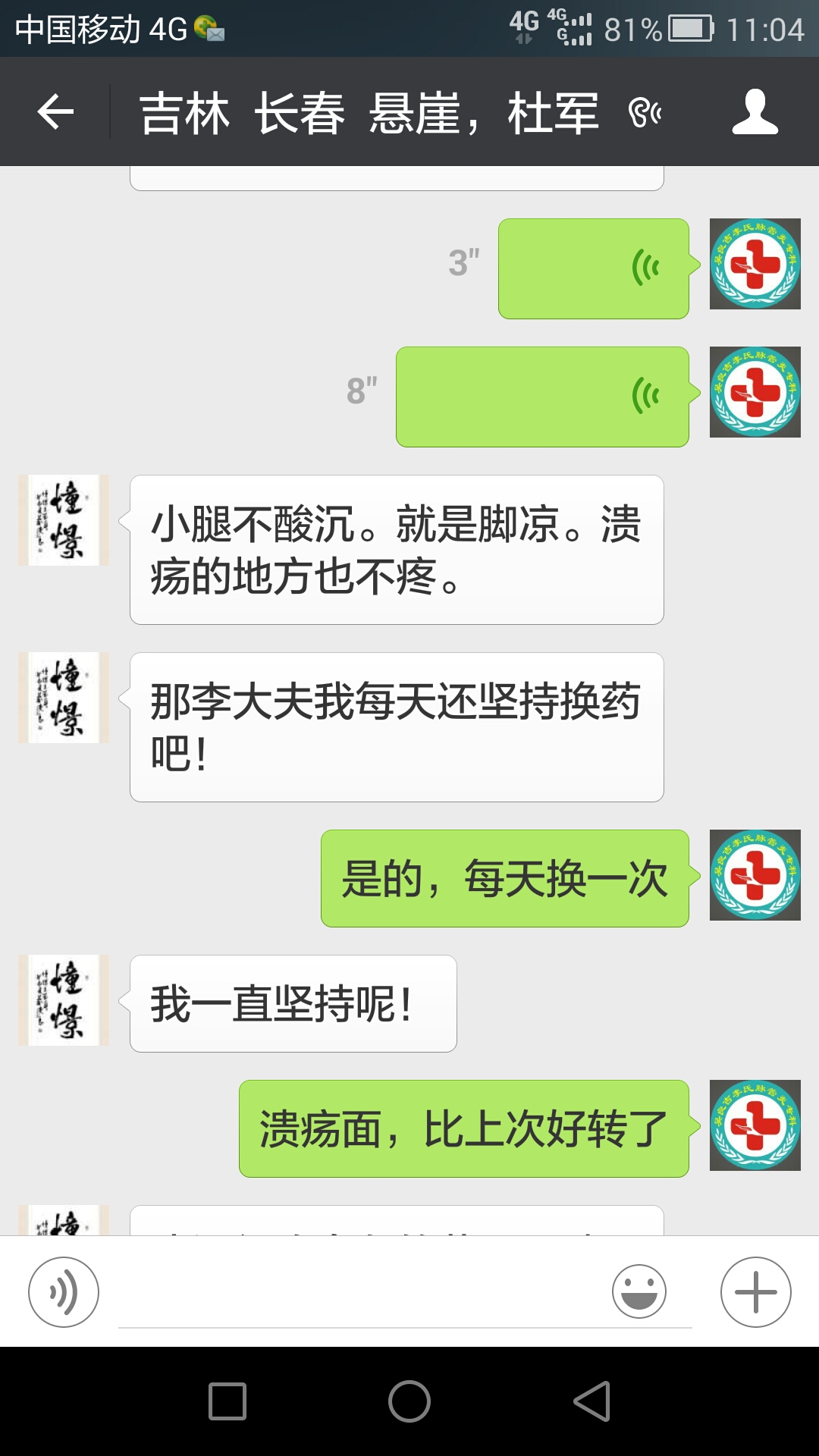Switch to voice input mode
The width and height of the screenshot is (819, 1456).
click(64, 1291)
